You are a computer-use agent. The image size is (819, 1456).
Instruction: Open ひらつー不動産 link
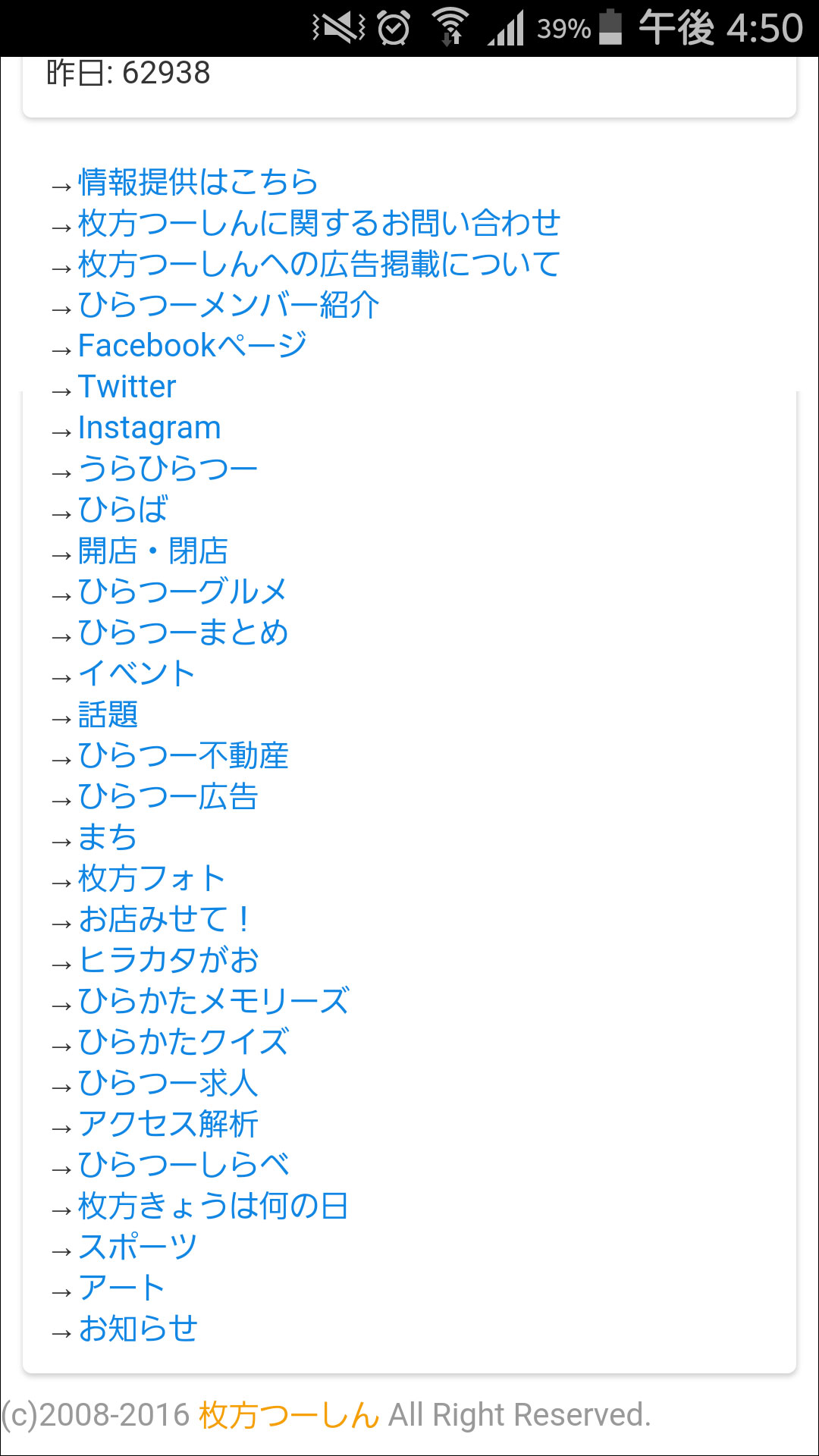[x=183, y=756]
